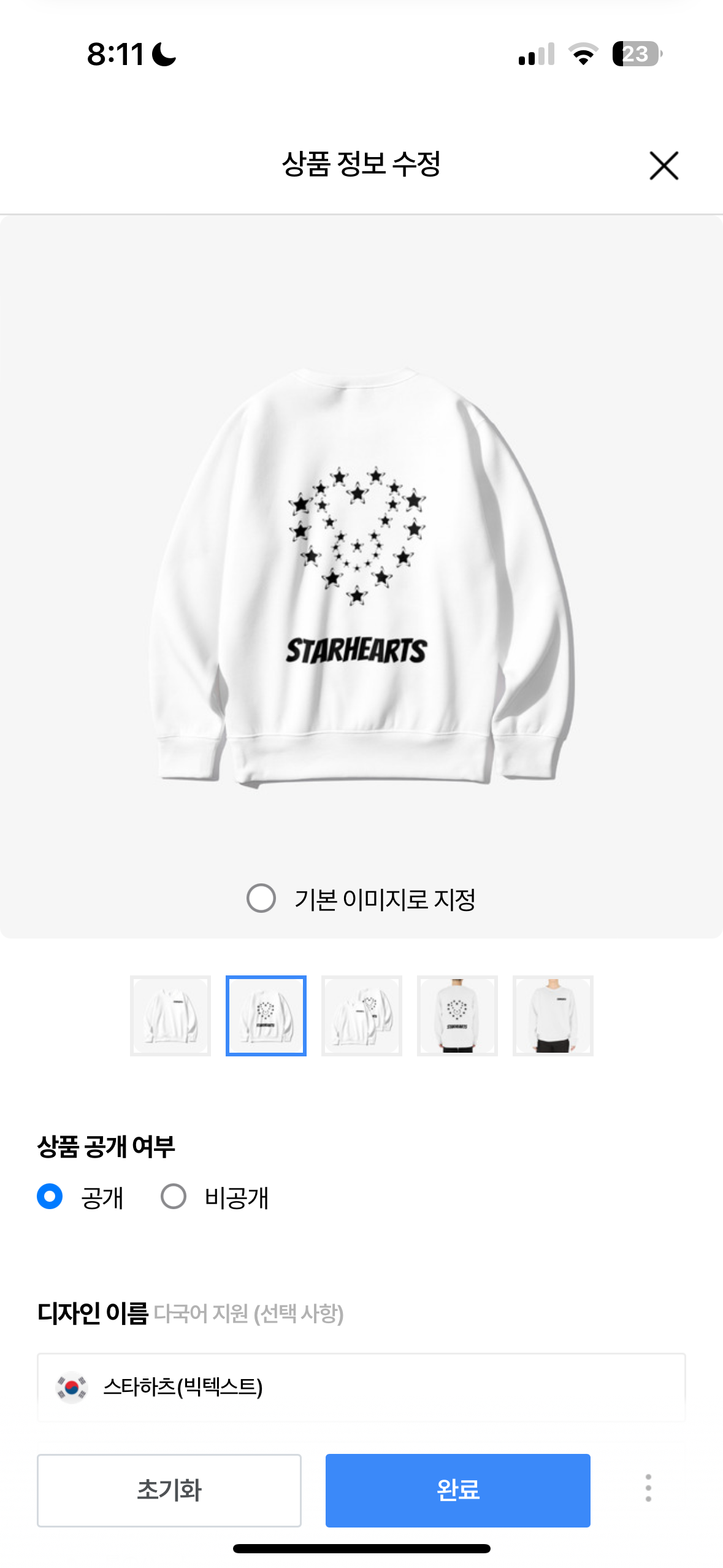Viewport: 723px width, 1568px height.
Task: Tap the 초기화 reset button
Action: coord(169,1490)
